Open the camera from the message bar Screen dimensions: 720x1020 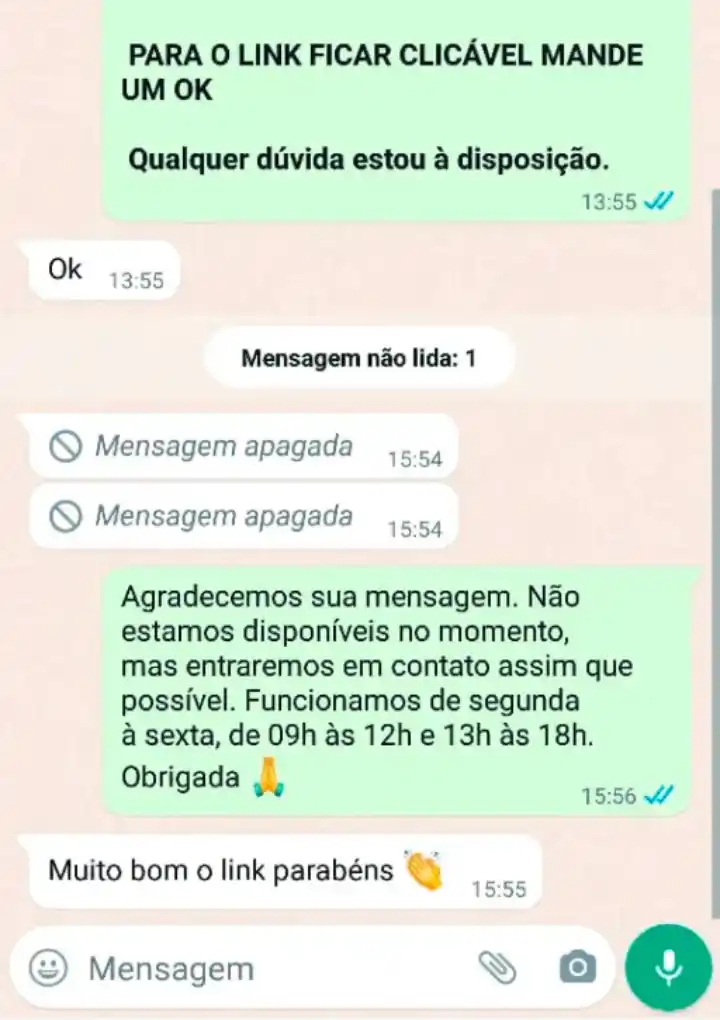coord(577,967)
